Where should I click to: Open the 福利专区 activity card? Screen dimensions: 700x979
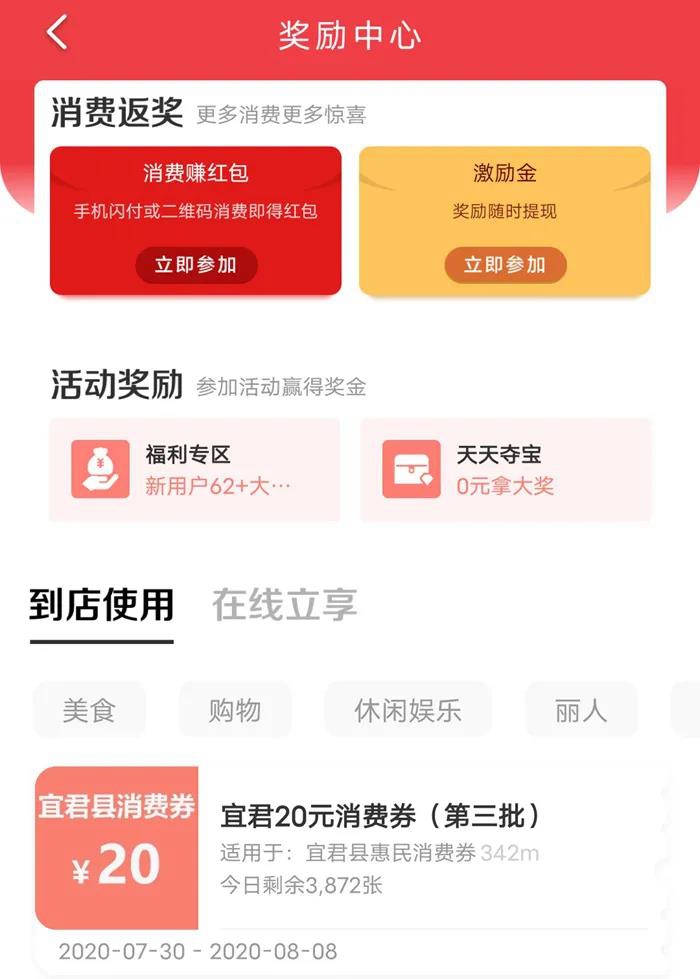[194, 470]
